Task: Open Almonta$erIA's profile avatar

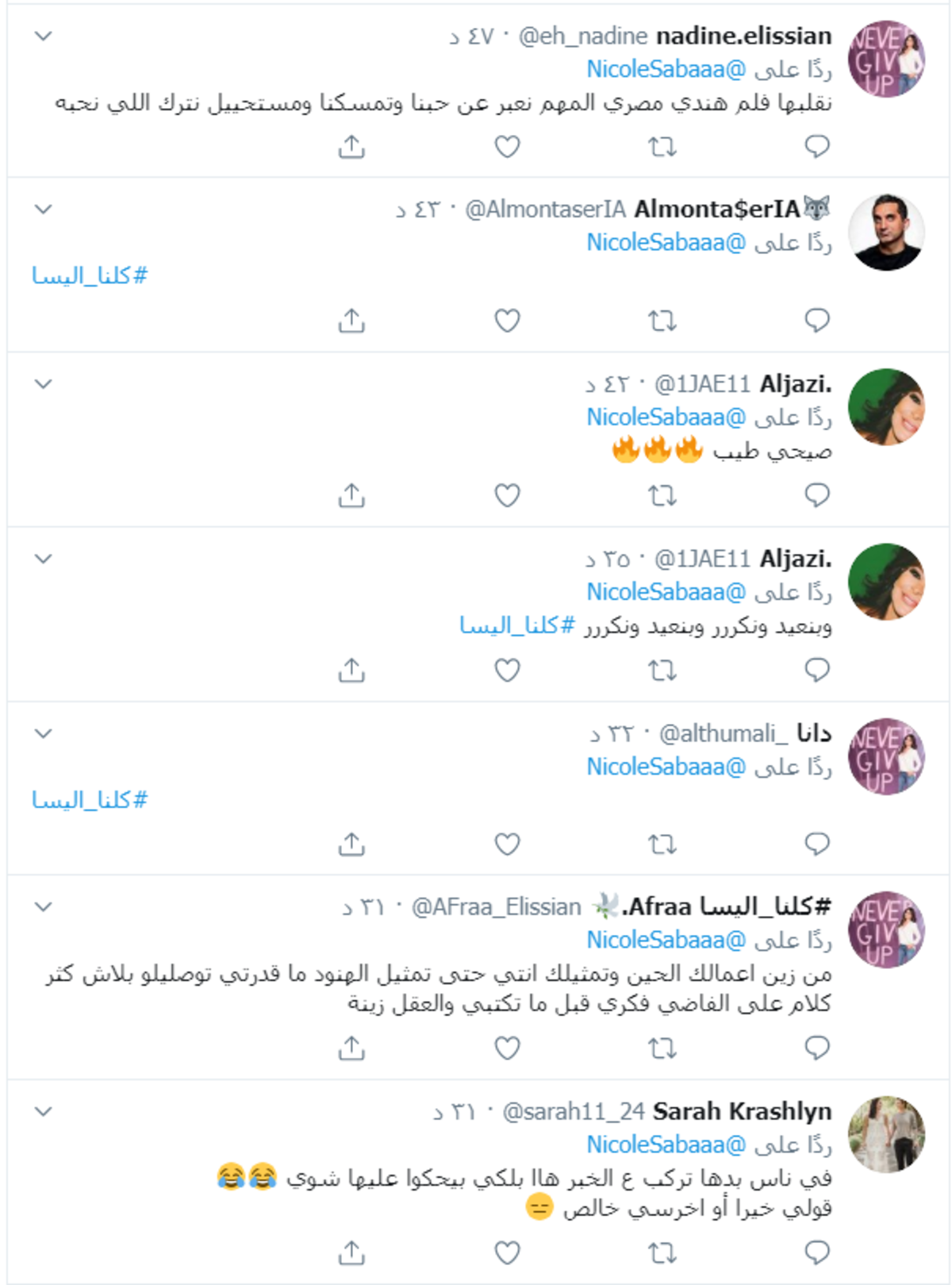Action: pos(885,233)
